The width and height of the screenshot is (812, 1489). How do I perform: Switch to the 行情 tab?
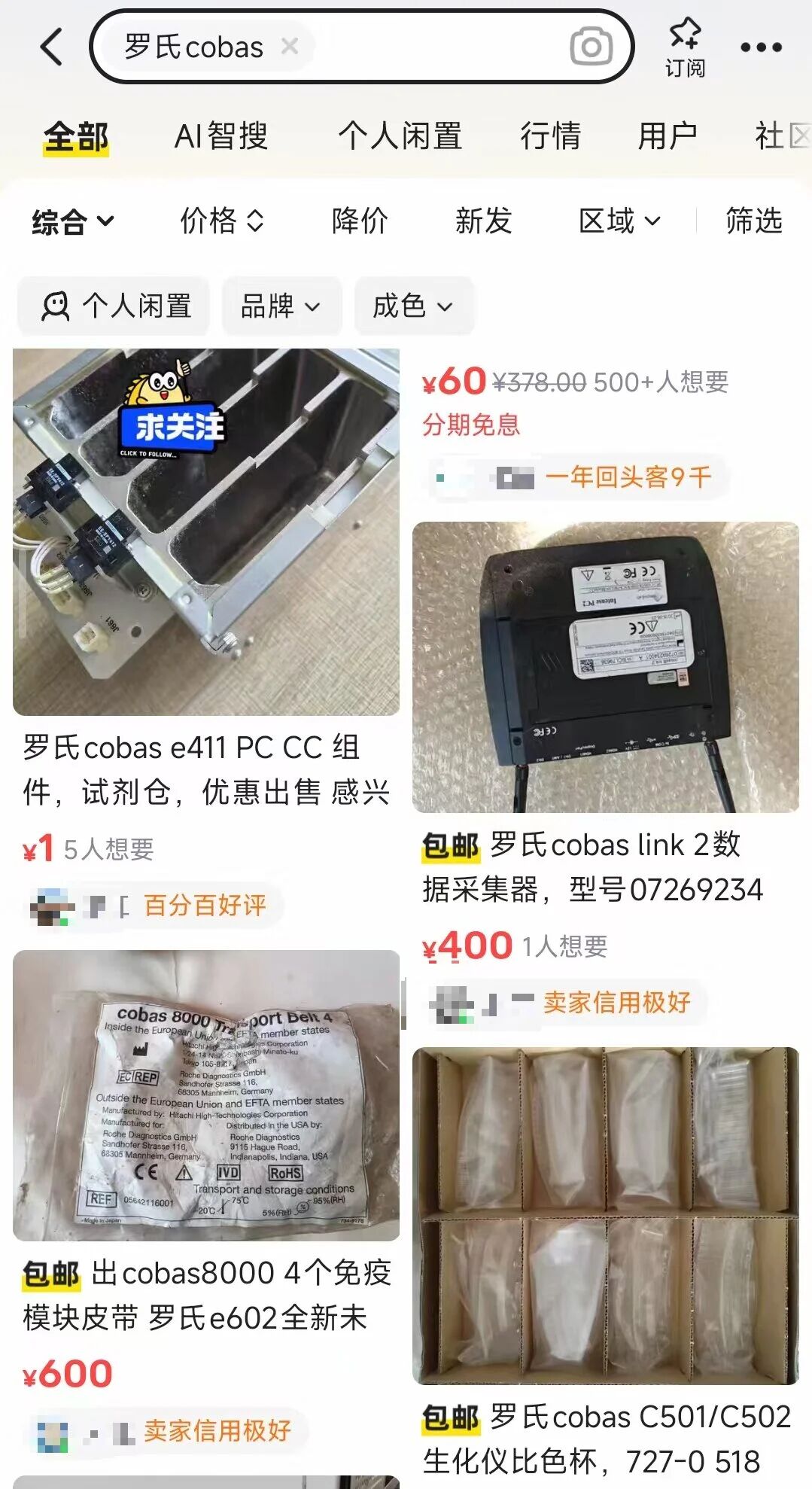550,136
